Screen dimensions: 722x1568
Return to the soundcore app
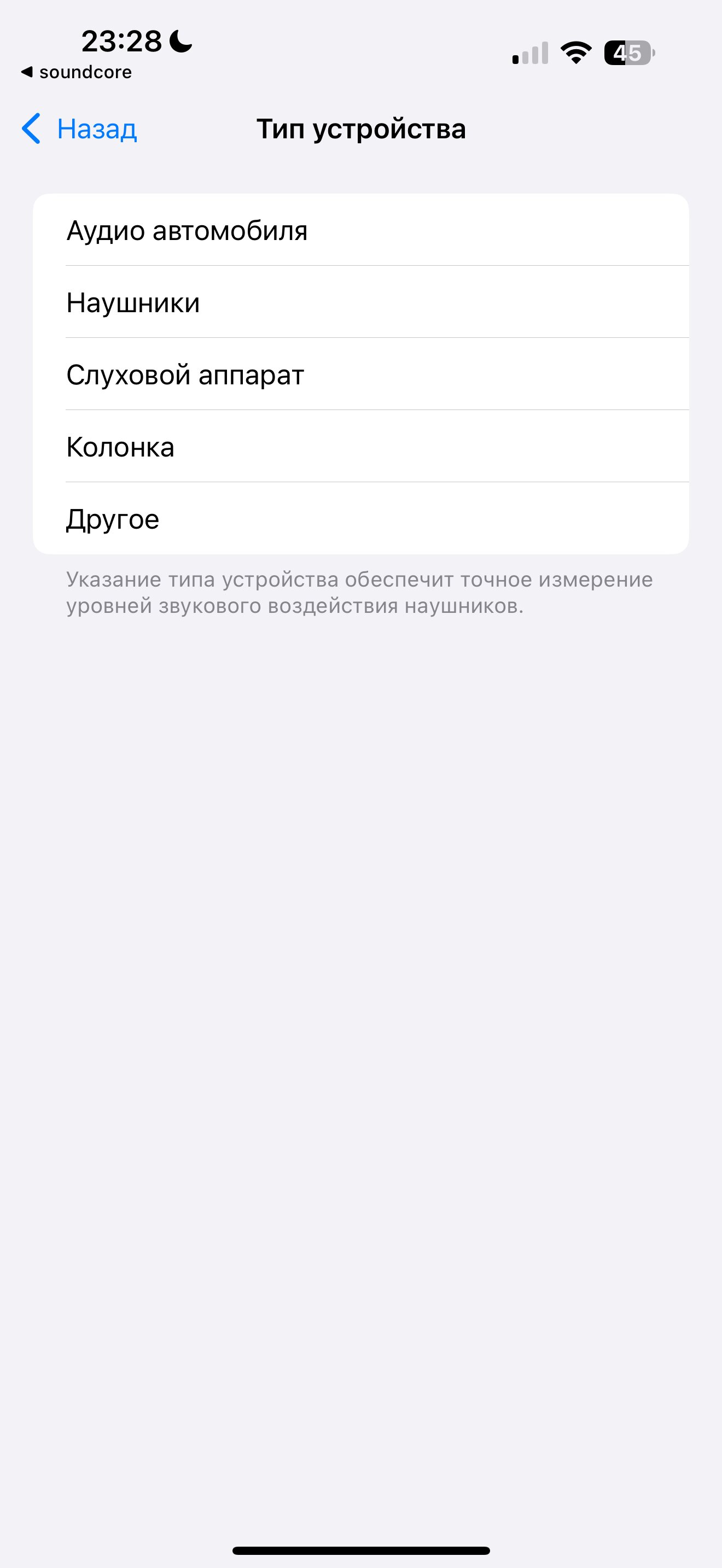click(x=77, y=72)
